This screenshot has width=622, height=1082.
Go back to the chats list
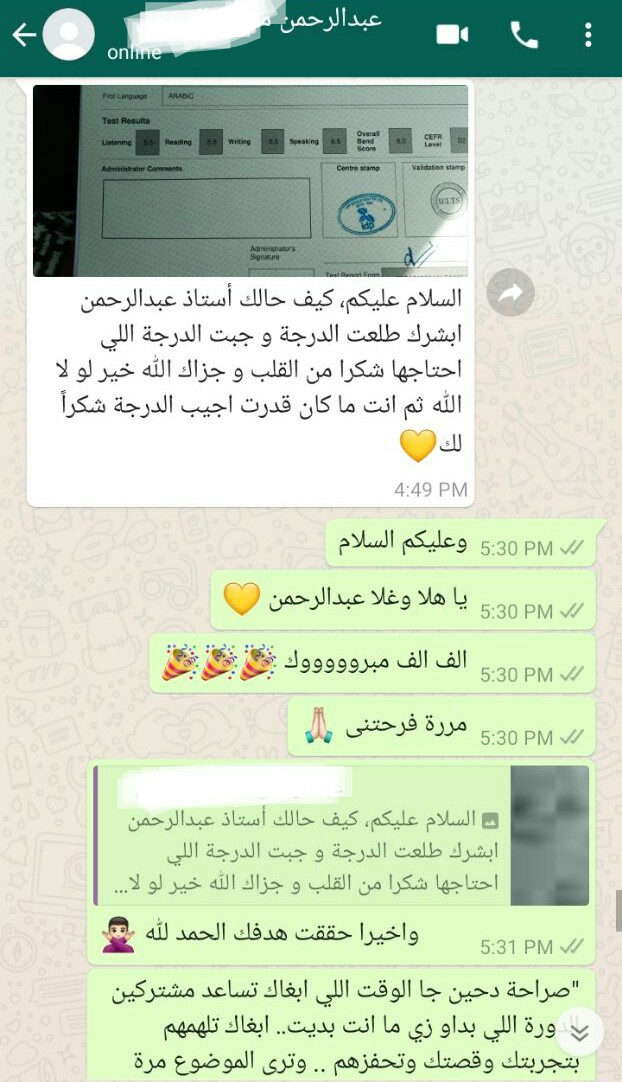click(x=23, y=36)
